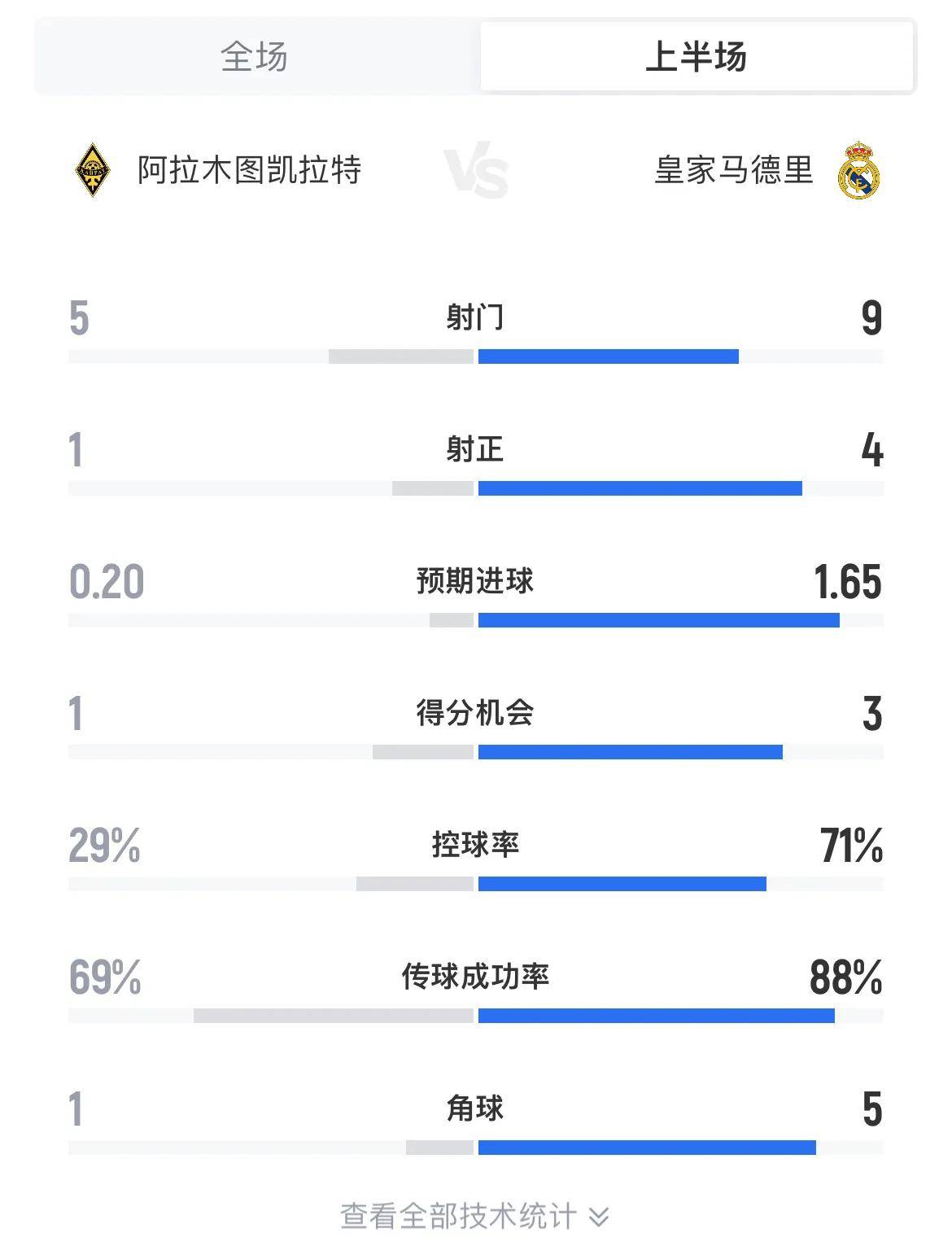The width and height of the screenshot is (952, 1242).
Task: Select the 上半场 tab
Action: pos(697,57)
